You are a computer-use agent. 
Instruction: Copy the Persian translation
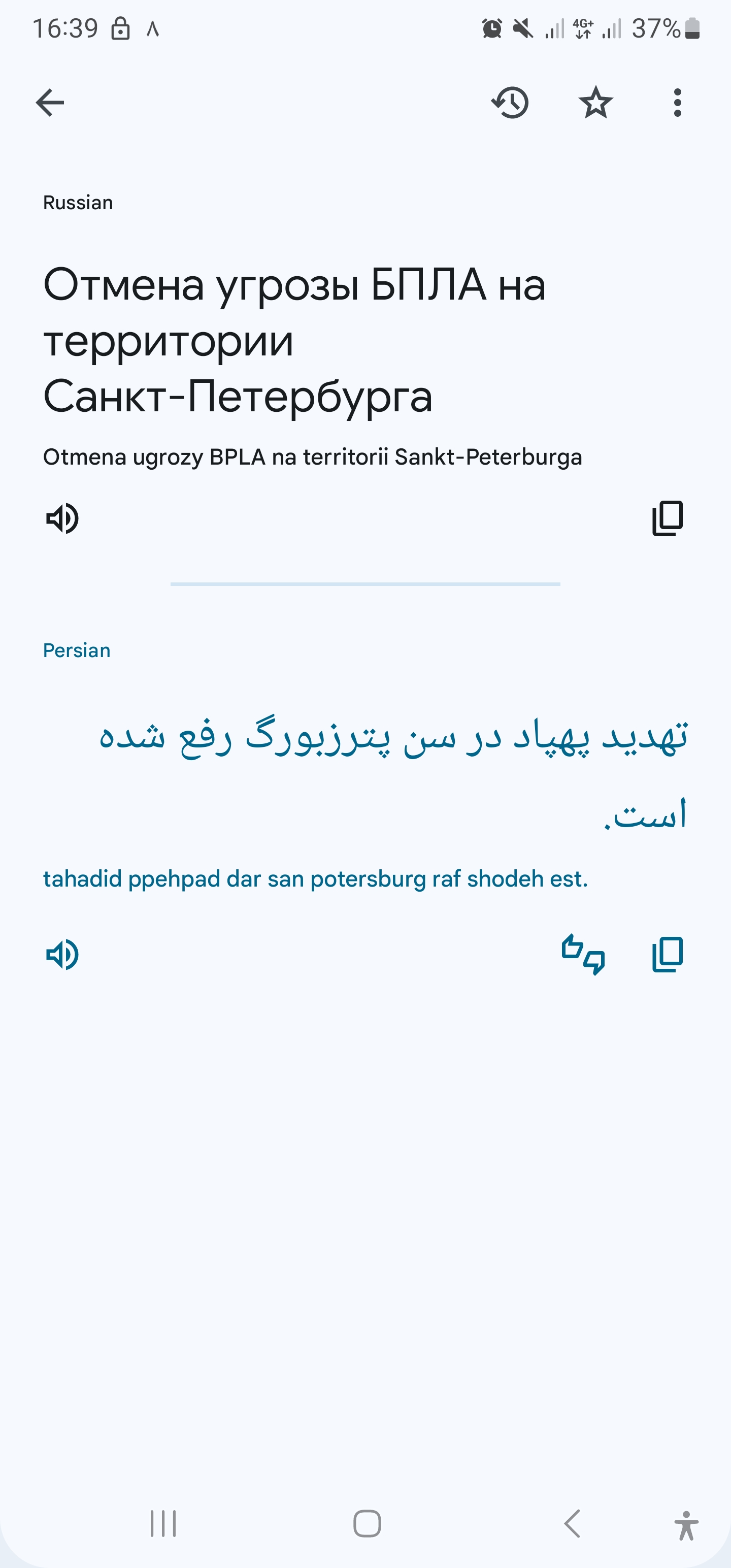[x=668, y=955]
